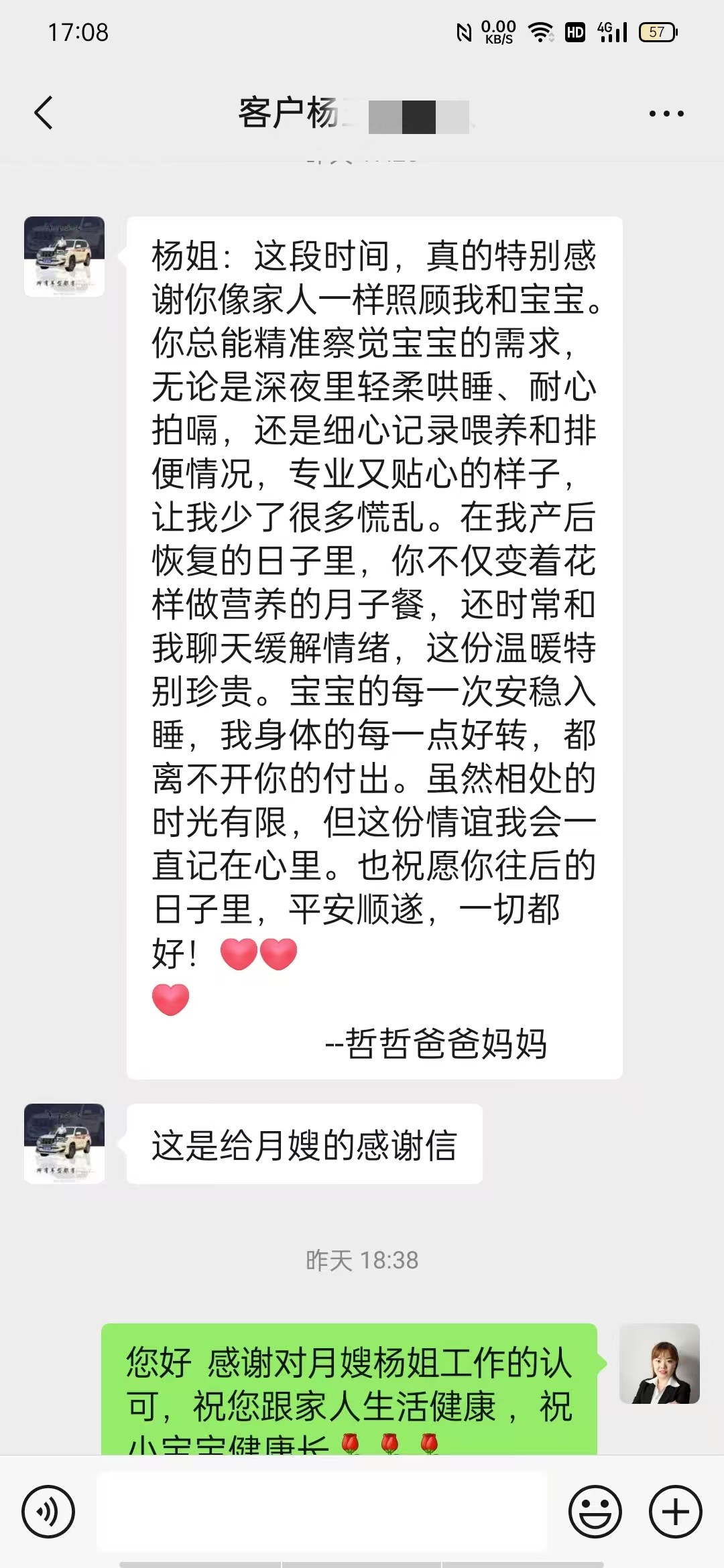View the agent's profile photo avatar
Image resolution: width=724 pixels, height=1568 pixels.
pyautogui.click(x=659, y=1364)
